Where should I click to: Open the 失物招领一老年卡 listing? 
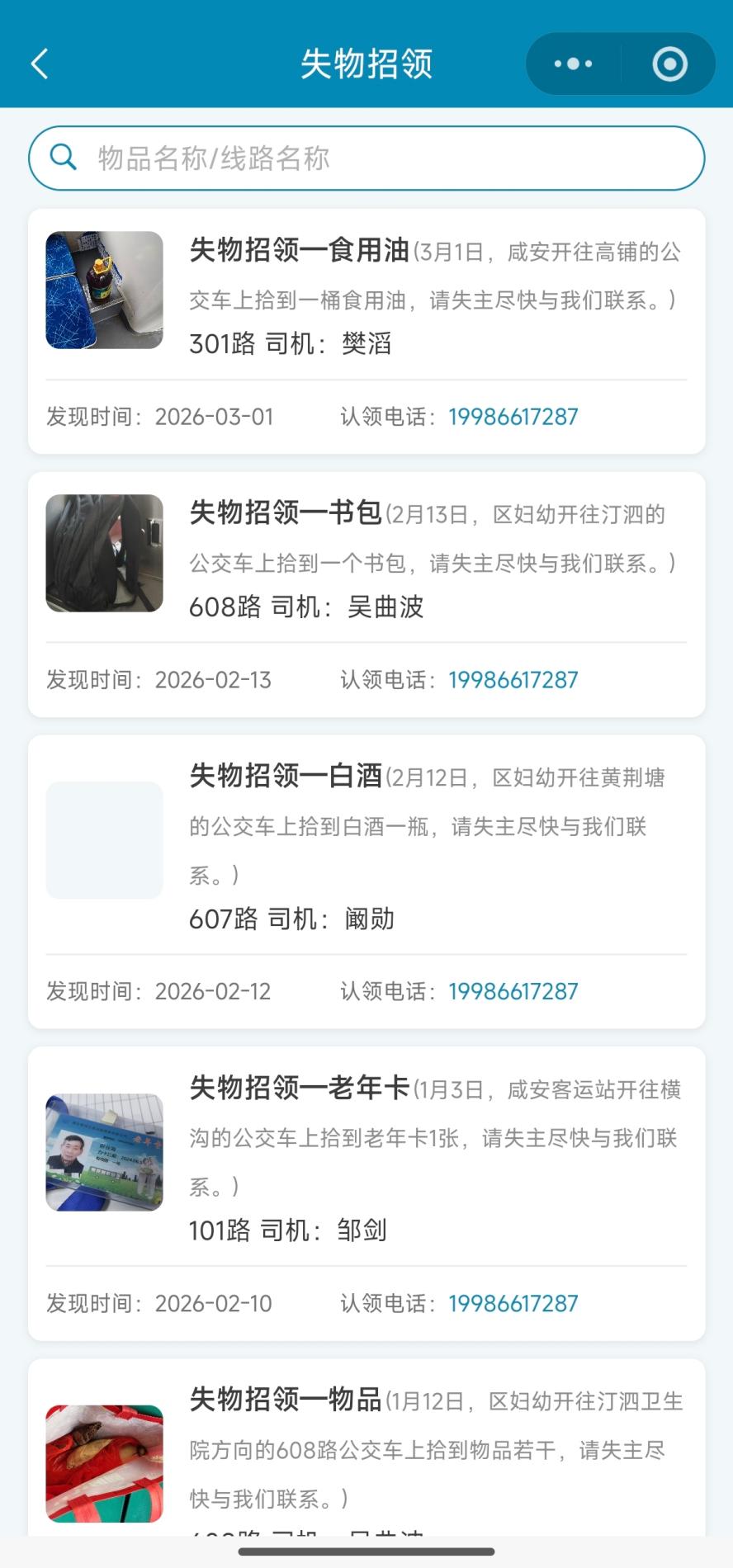click(297, 1089)
